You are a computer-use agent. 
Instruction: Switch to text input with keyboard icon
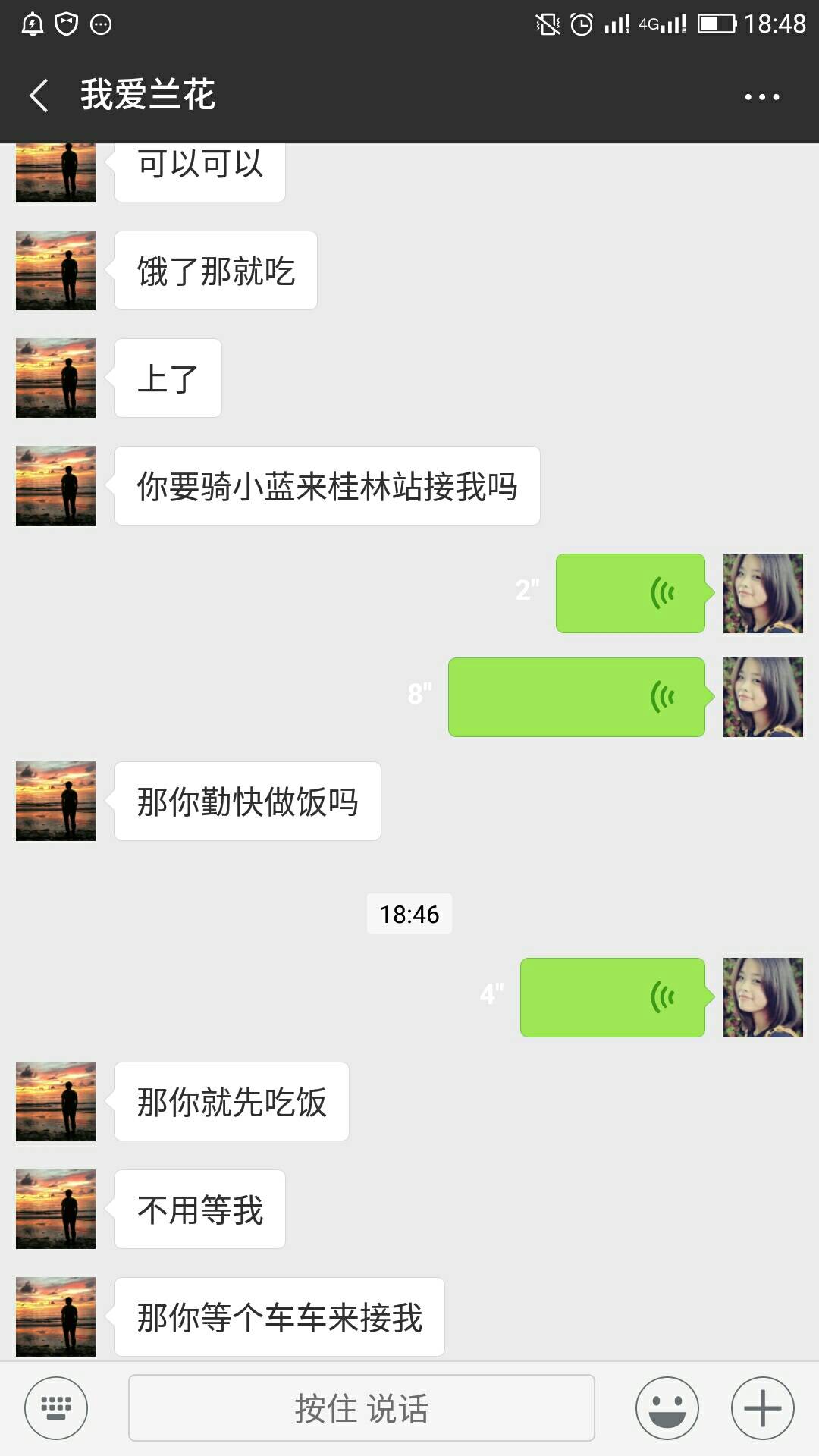pos(57,1407)
